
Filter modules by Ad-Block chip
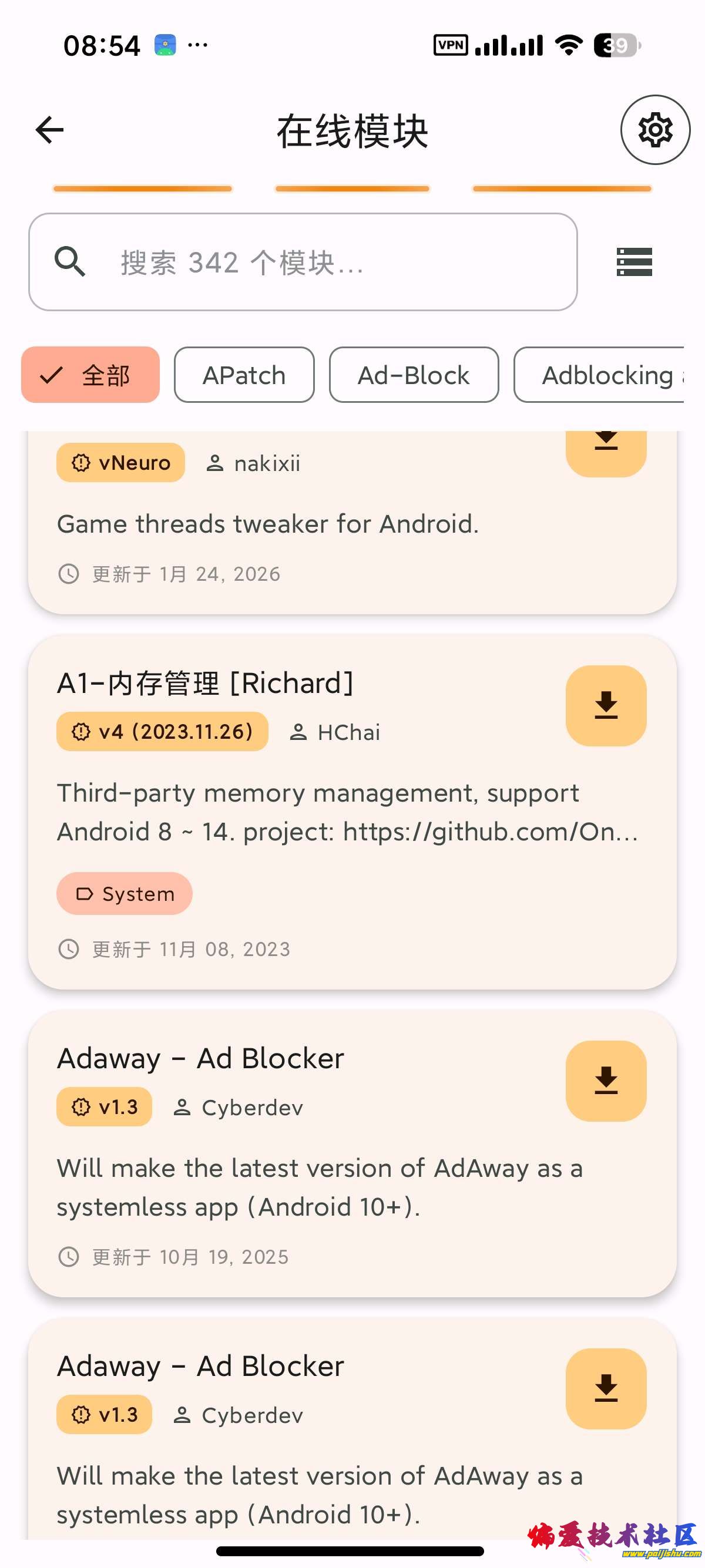coord(414,375)
